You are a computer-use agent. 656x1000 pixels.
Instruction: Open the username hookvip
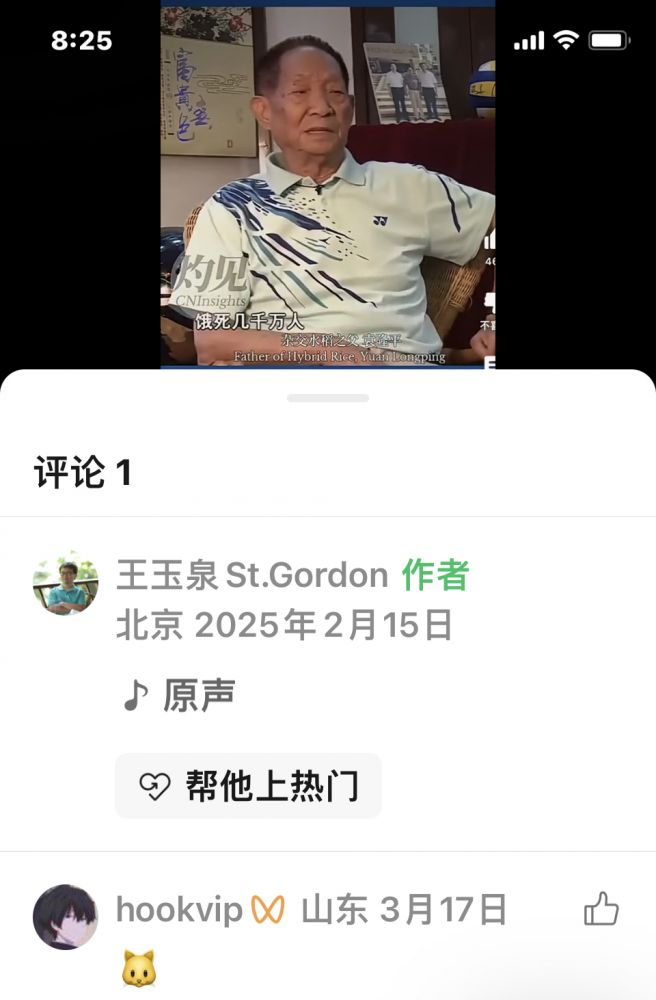[180, 910]
